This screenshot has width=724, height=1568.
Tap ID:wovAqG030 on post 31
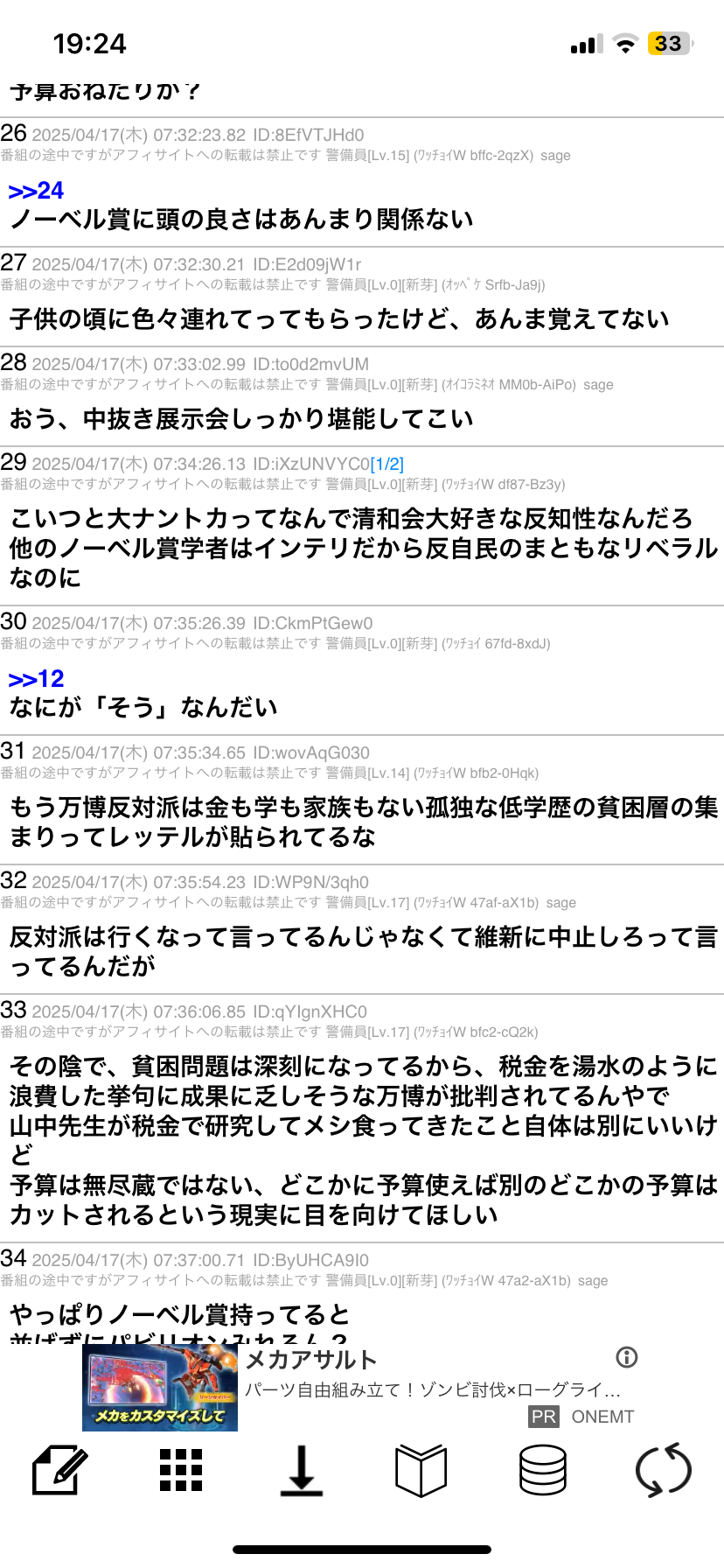tap(311, 752)
